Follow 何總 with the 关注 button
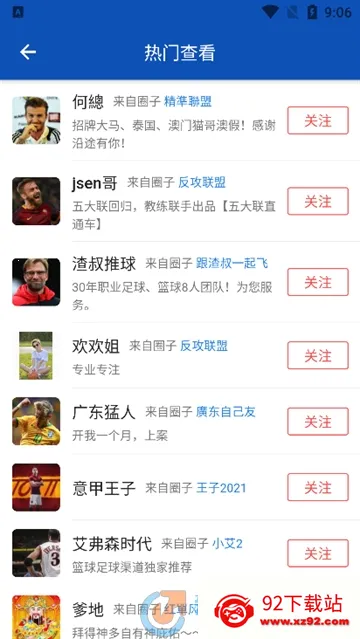 [318, 121]
